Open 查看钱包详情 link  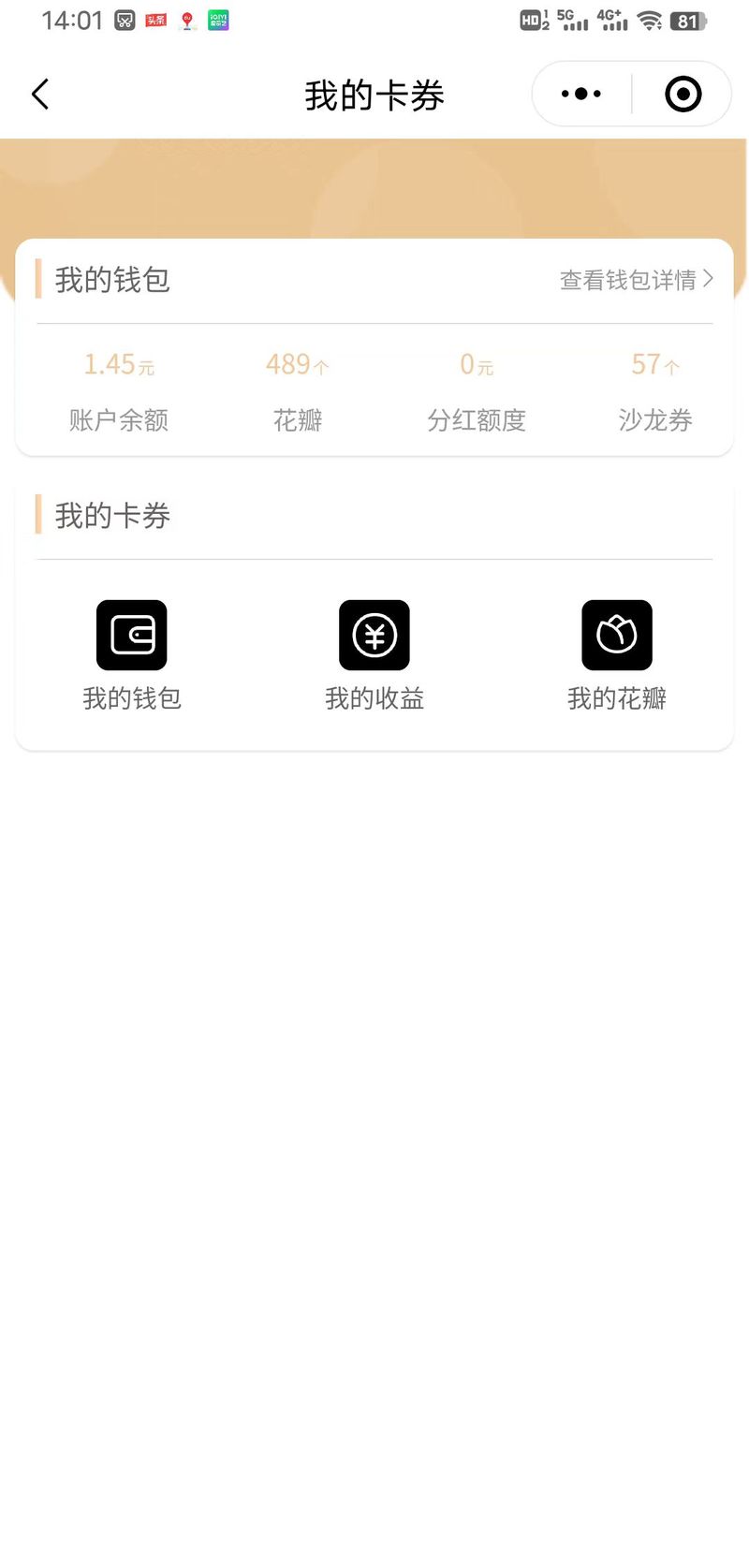pyautogui.click(x=637, y=280)
